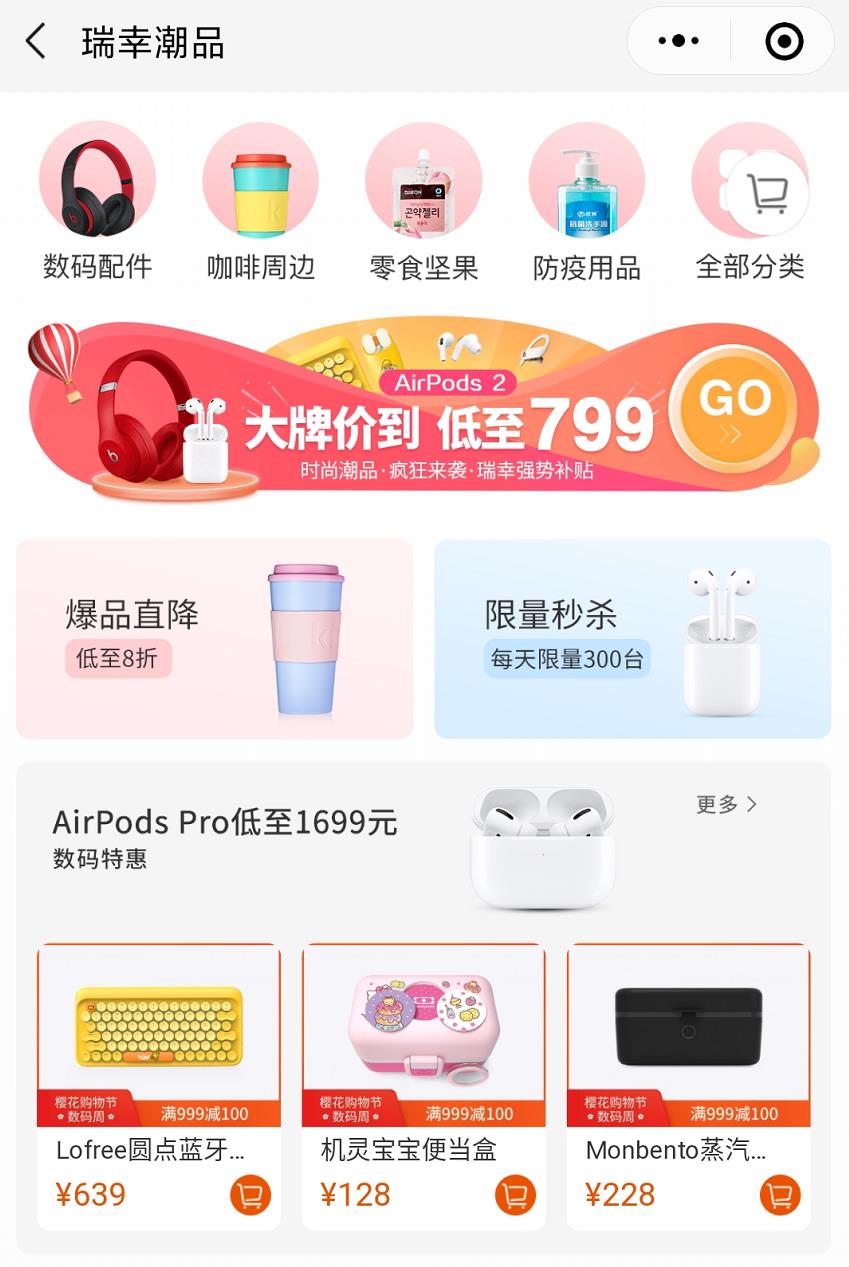Open the 限量秒杀 flash sale card

pos(632,639)
